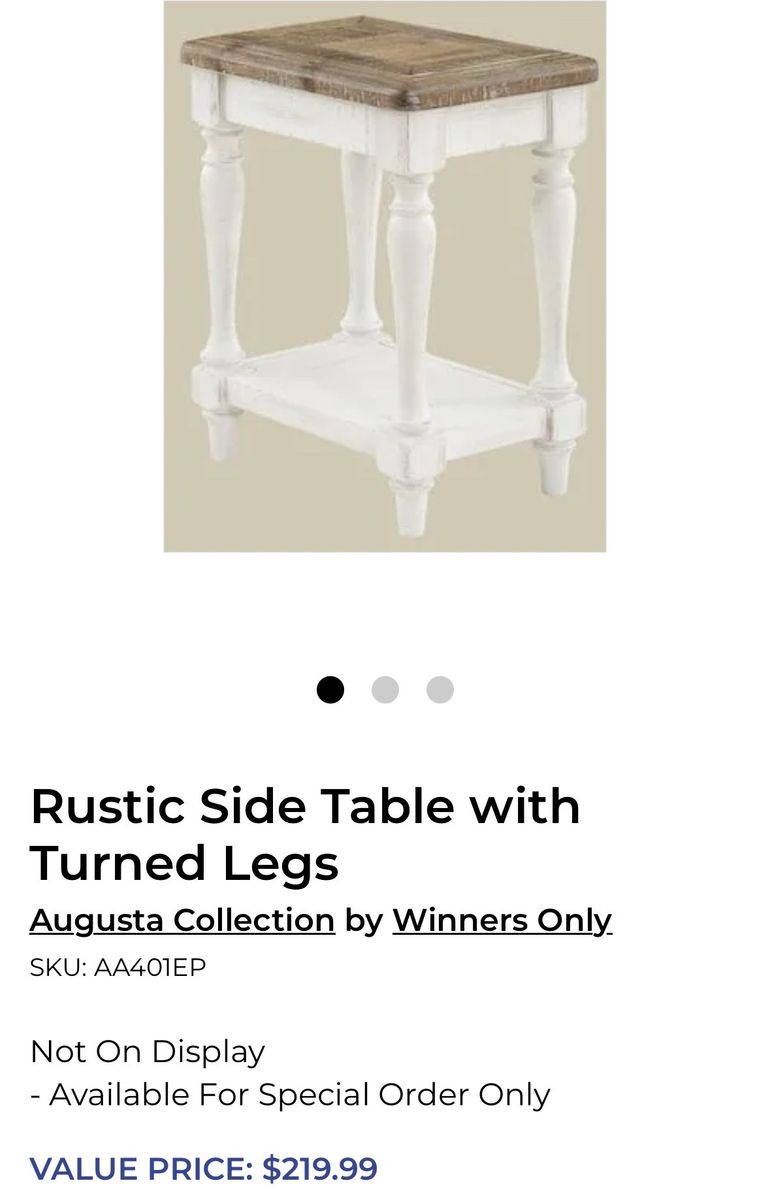This screenshot has width=770, height=1200.
Task: Select the second image carousel dot
Action: pyautogui.click(x=385, y=690)
